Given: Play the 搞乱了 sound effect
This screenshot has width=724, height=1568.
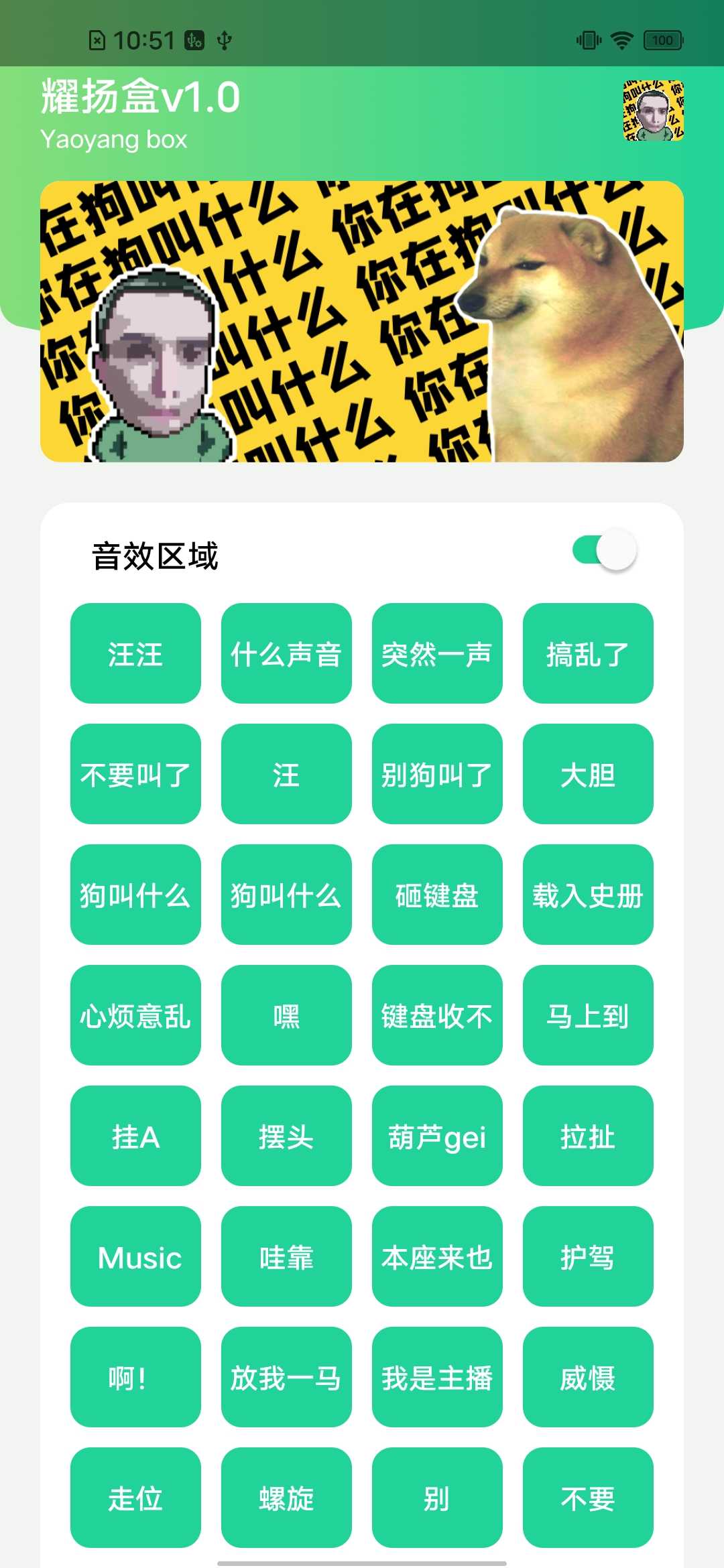Looking at the screenshot, I should 588,653.
